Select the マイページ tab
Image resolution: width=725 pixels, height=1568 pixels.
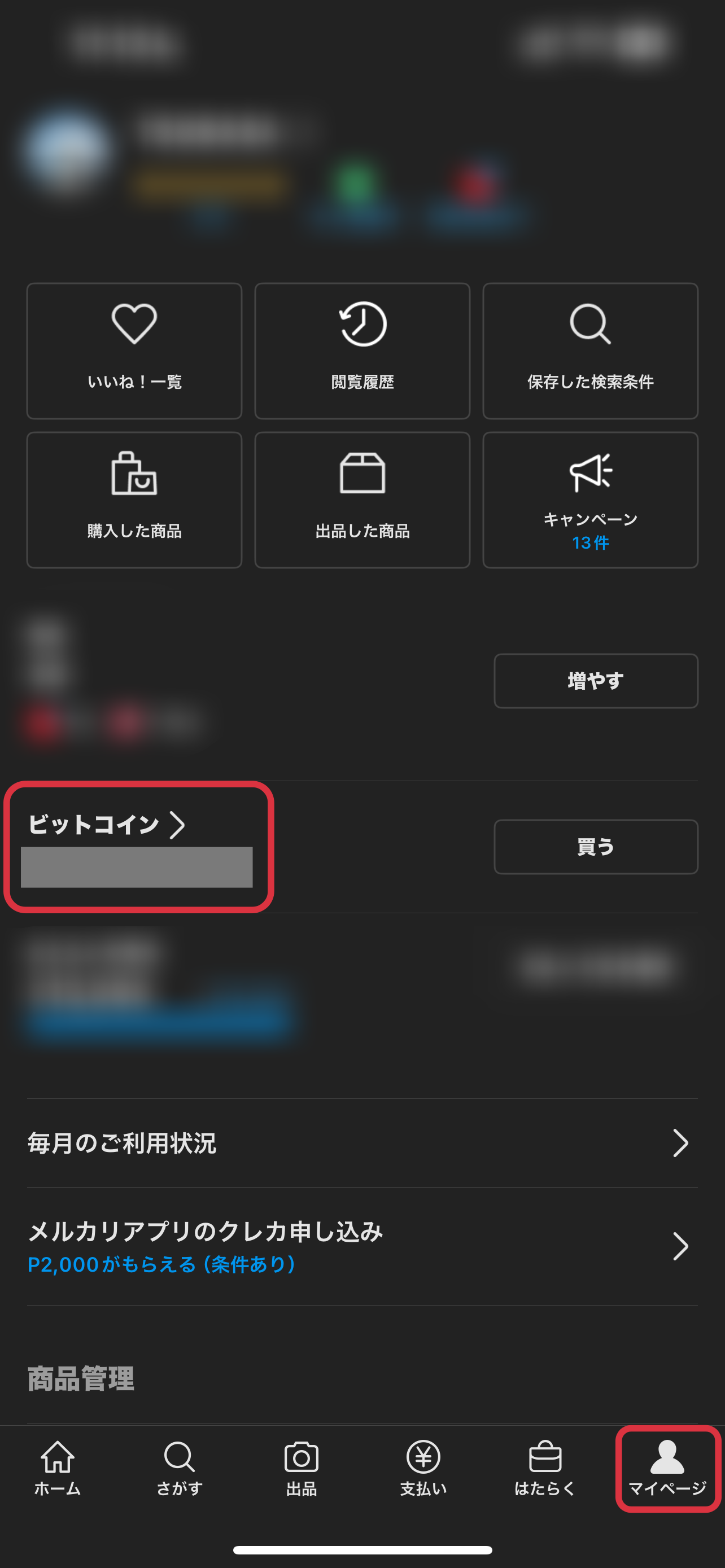[x=667, y=1468]
